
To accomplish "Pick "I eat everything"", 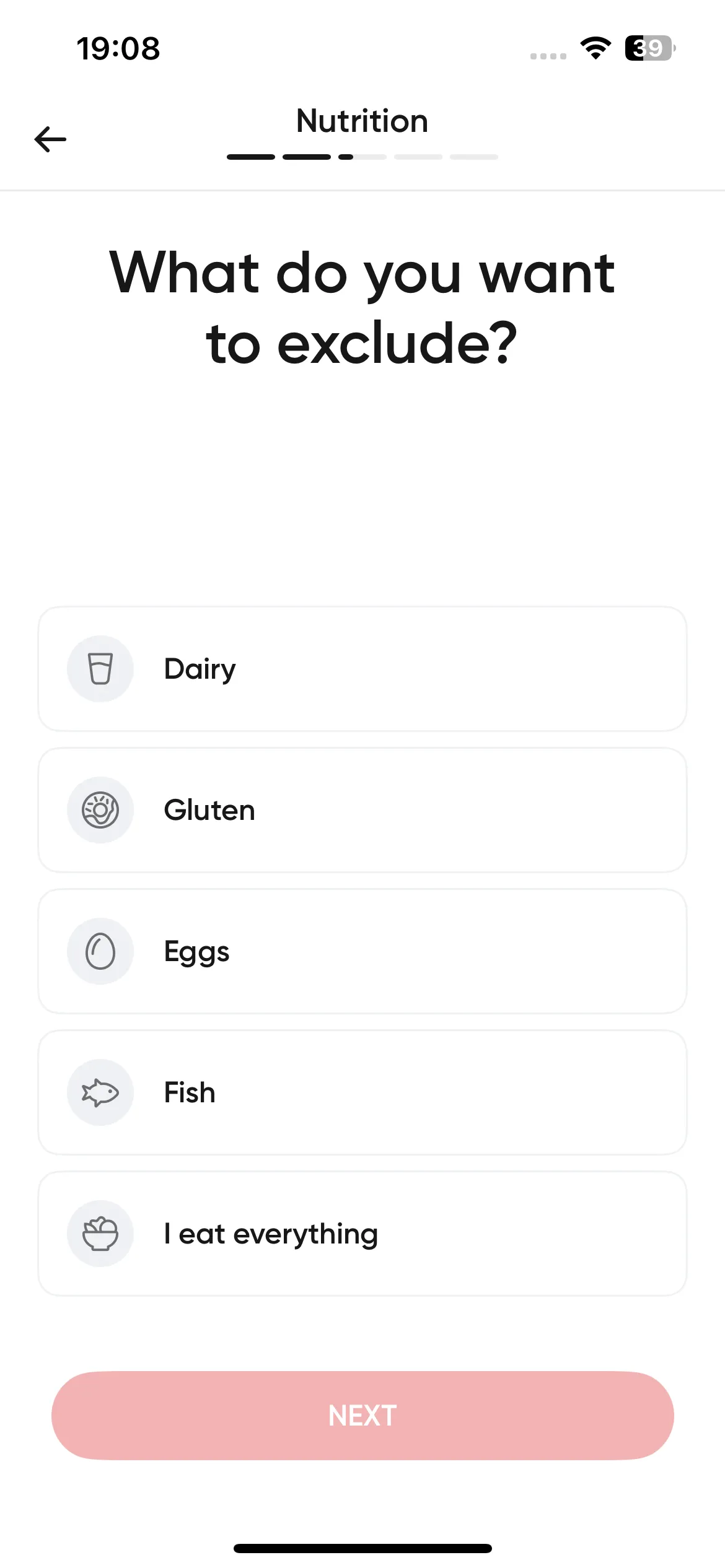I will [362, 1234].
